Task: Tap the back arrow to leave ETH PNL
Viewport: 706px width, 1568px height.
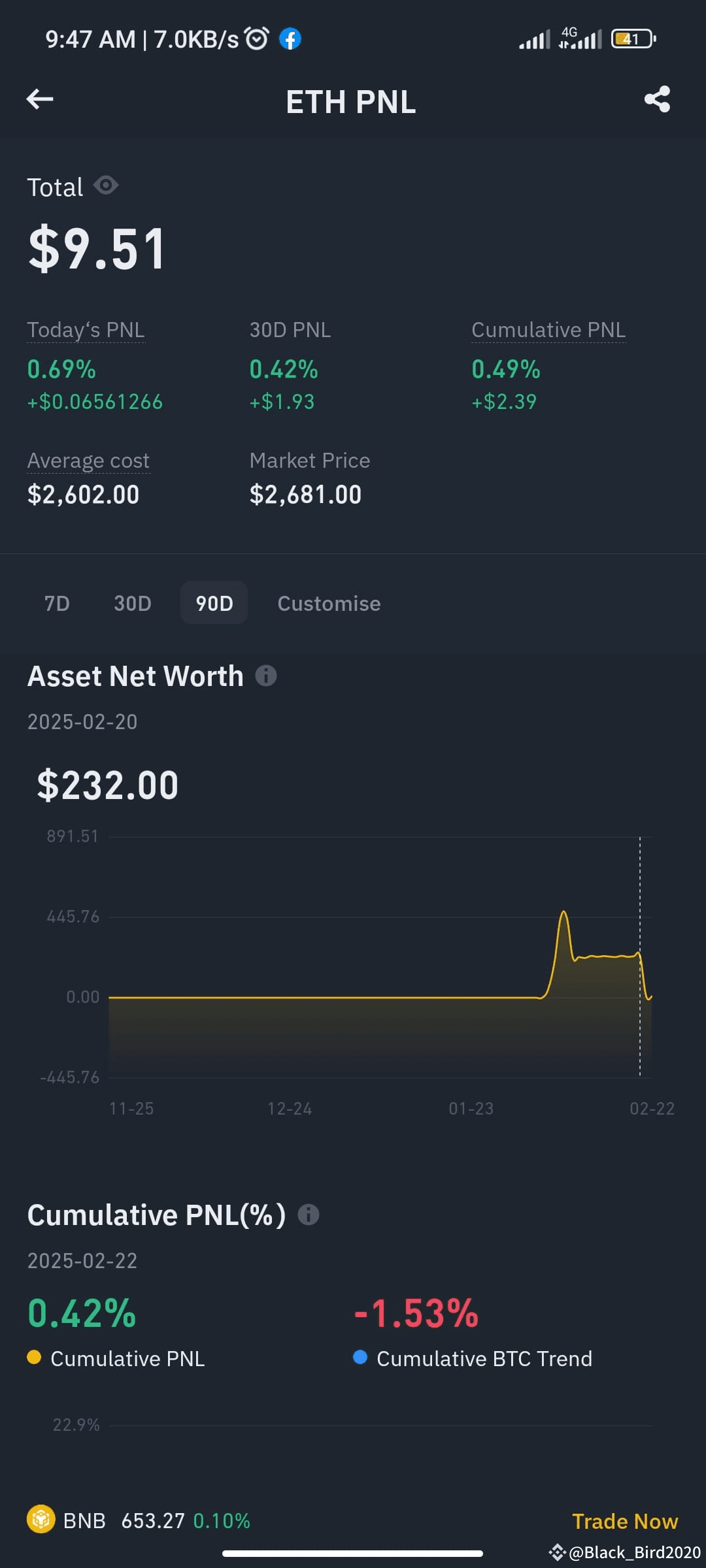Action: pyautogui.click(x=39, y=99)
